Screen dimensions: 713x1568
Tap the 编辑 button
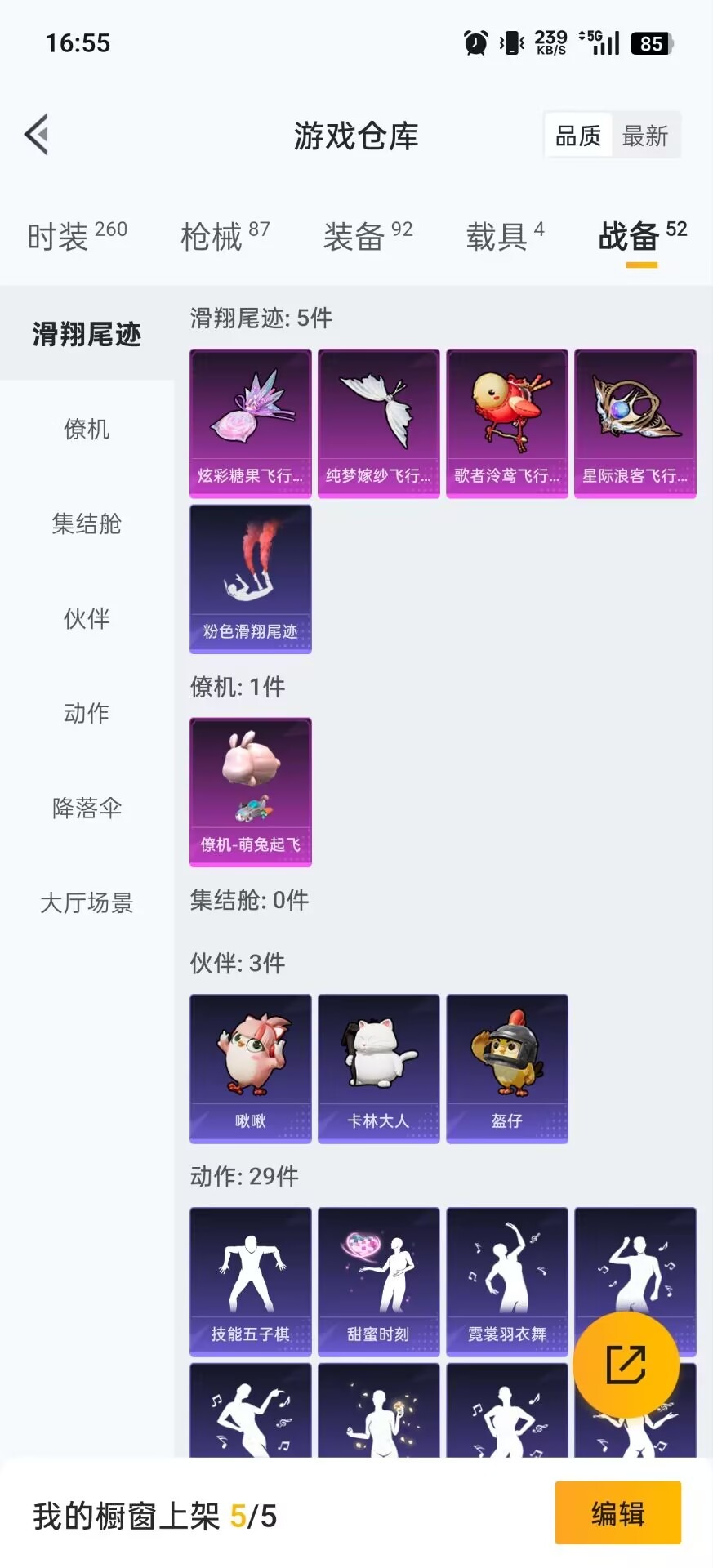[617, 1513]
